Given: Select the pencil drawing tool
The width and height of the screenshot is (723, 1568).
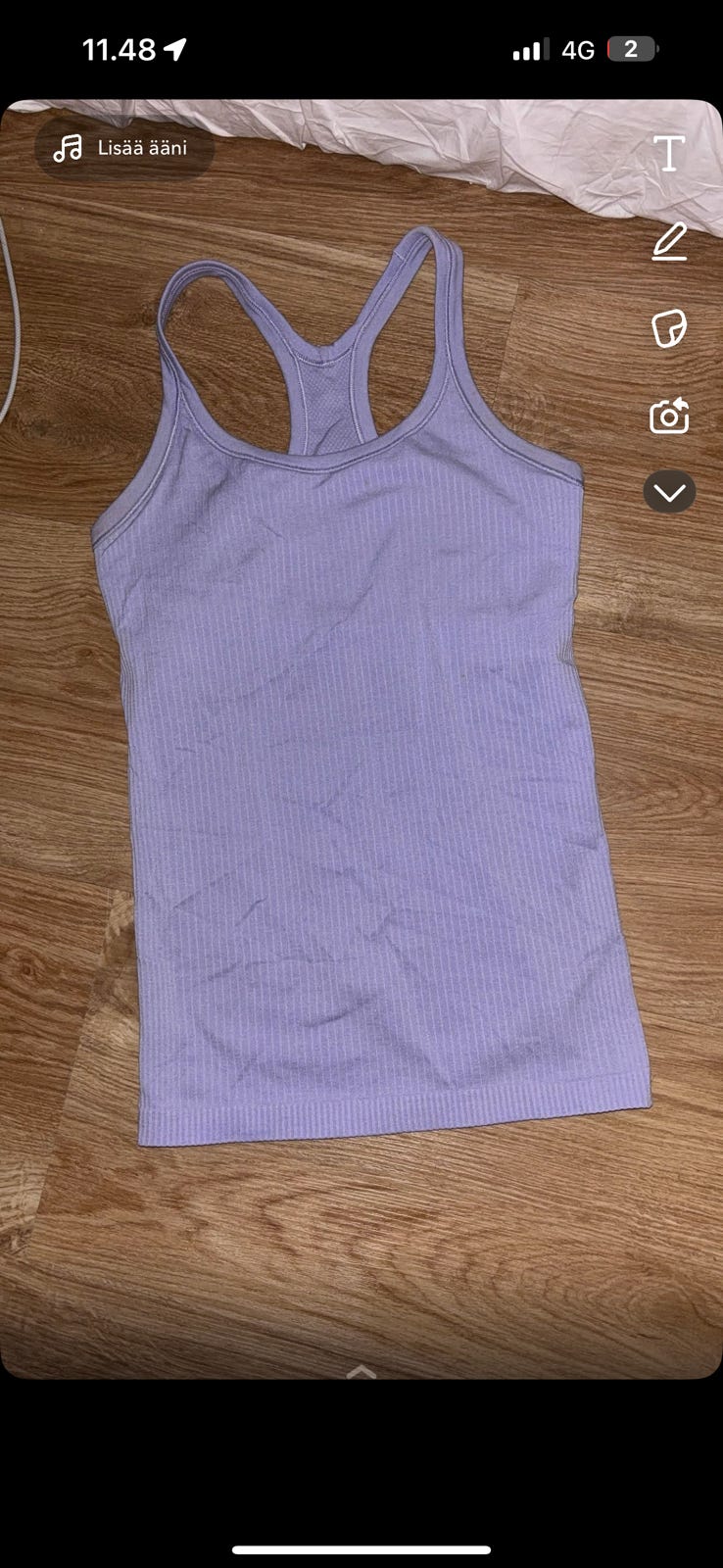Looking at the screenshot, I should (670, 241).
